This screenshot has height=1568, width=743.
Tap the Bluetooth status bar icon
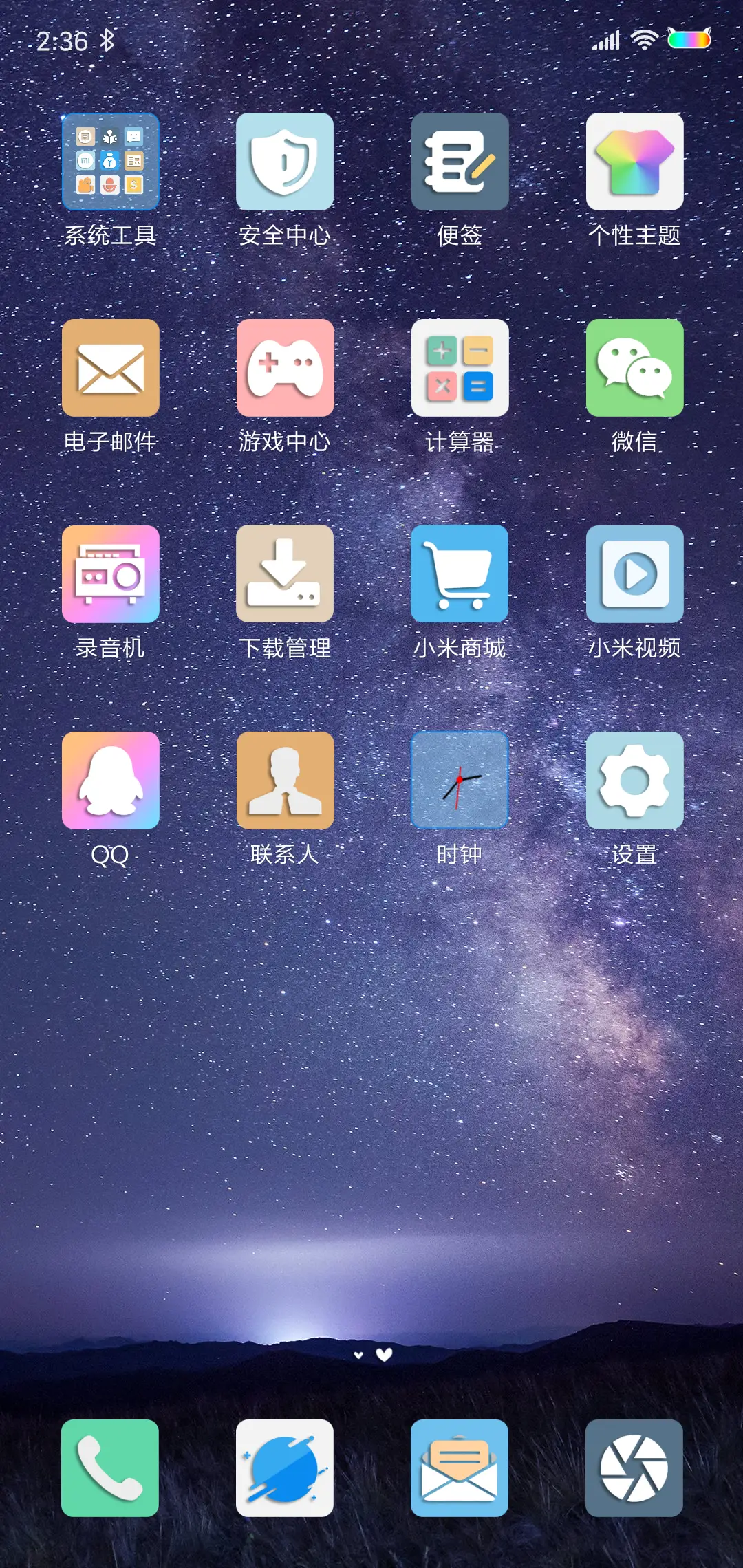(x=107, y=41)
